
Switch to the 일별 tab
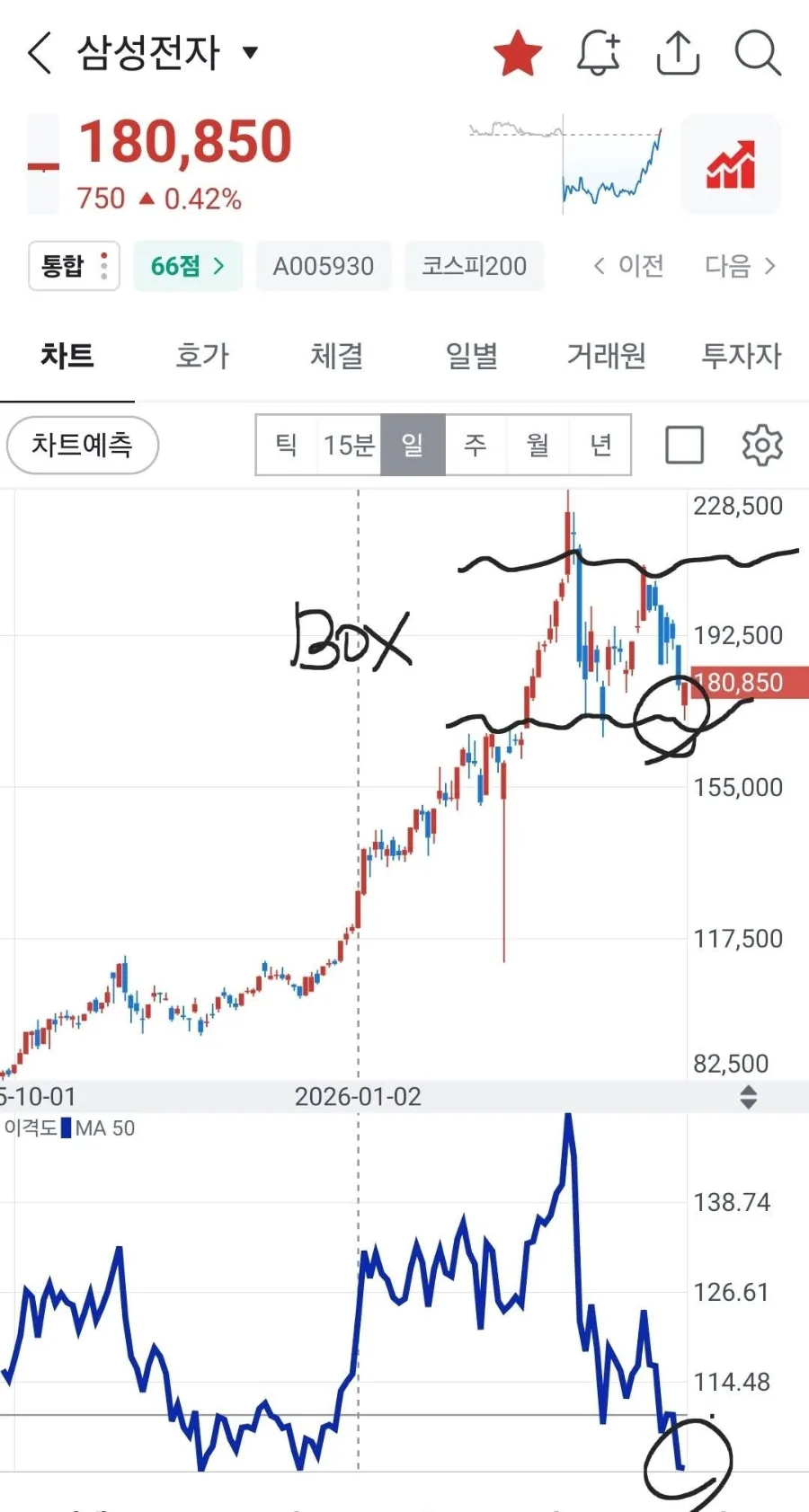pos(472,356)
